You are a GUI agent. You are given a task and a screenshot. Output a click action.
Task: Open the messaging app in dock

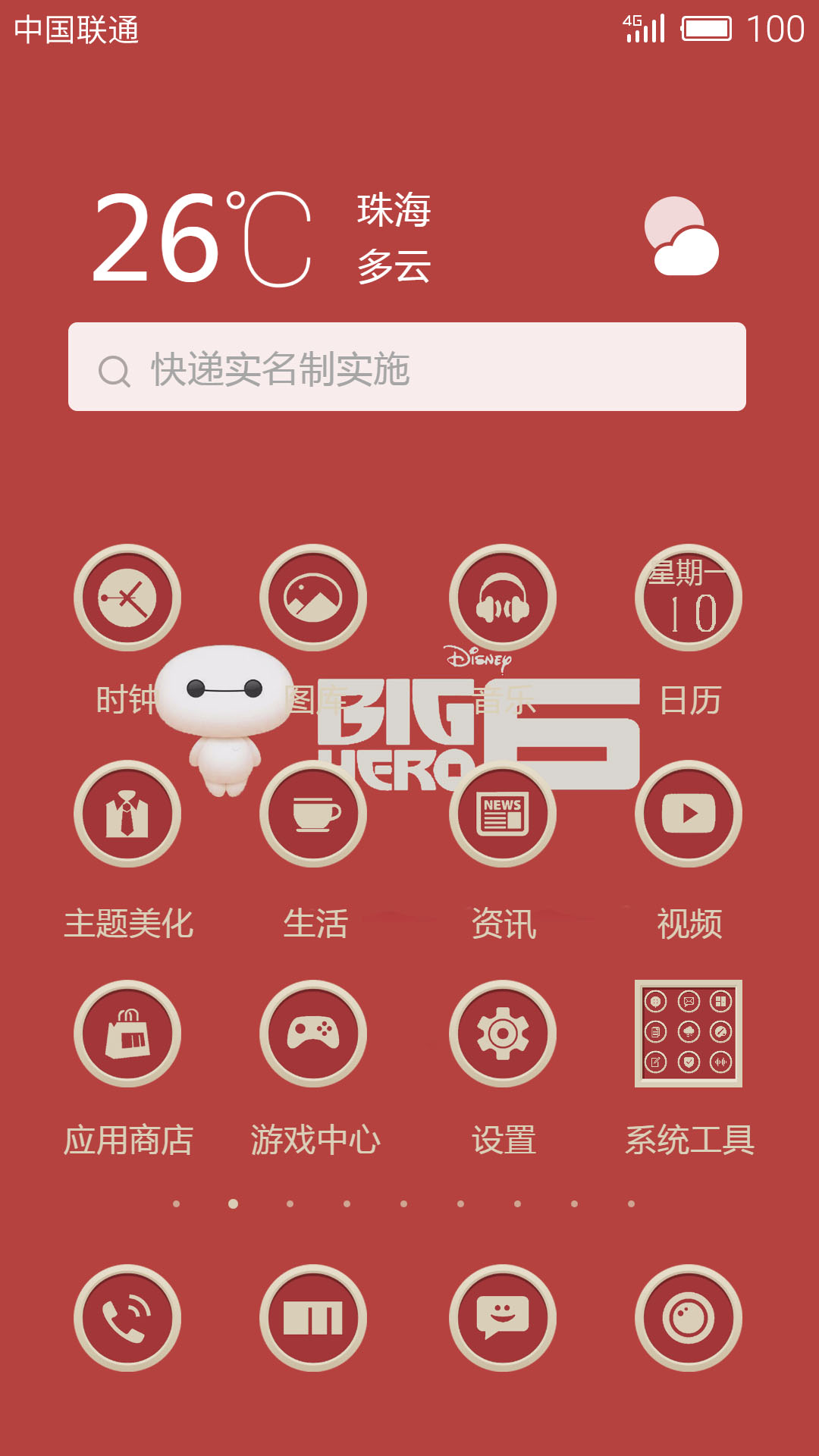point(503,1318)
